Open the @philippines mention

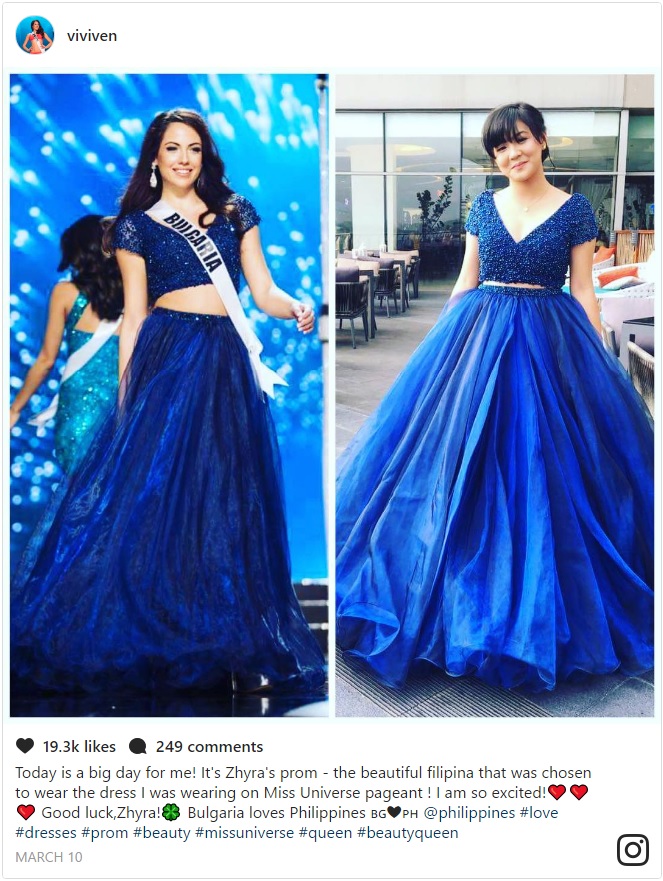tap(469, 813)
